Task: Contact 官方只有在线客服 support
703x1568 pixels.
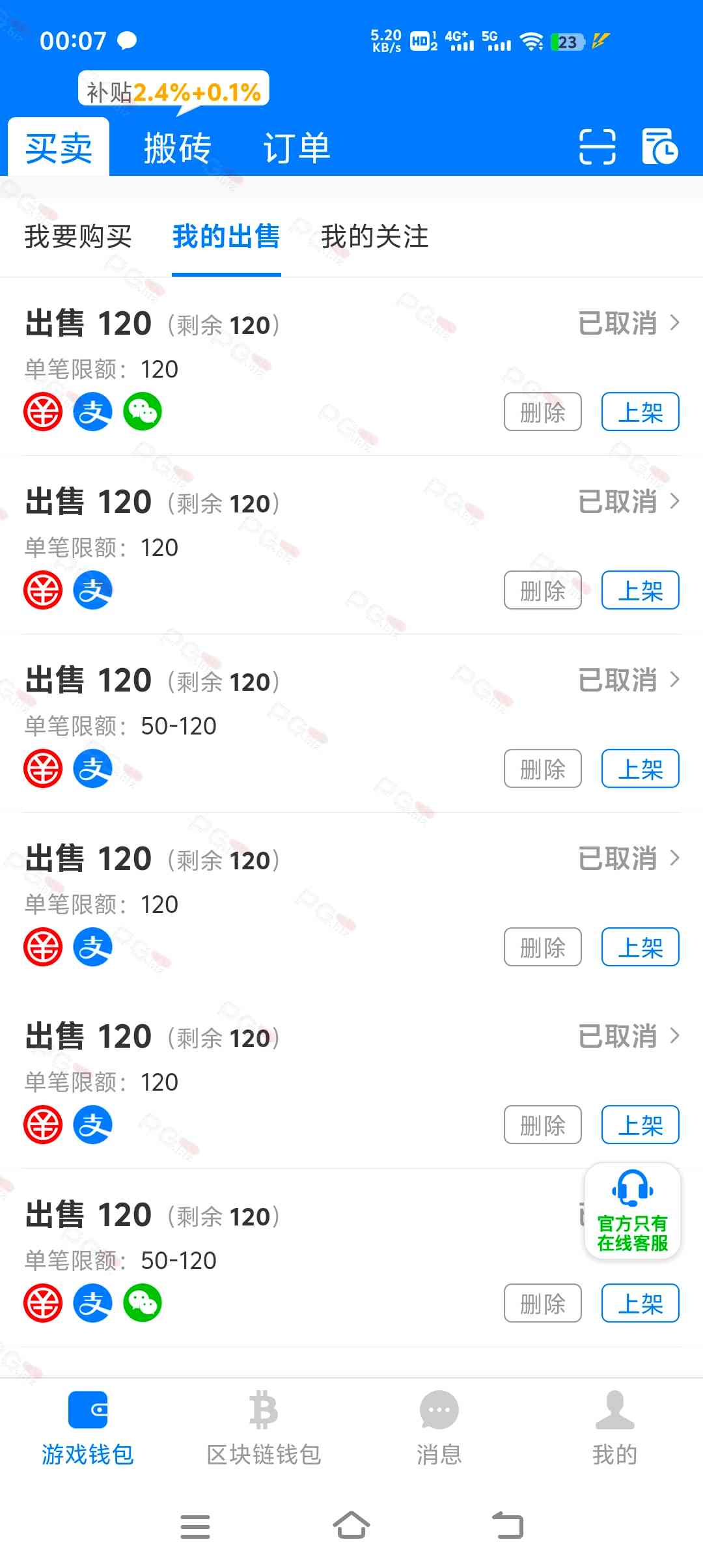Action: [x=633, y=1211]
